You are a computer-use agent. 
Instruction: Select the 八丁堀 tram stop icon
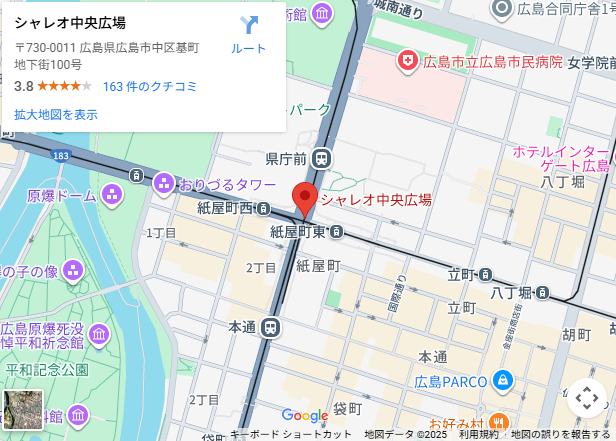(x=542, y=293)
